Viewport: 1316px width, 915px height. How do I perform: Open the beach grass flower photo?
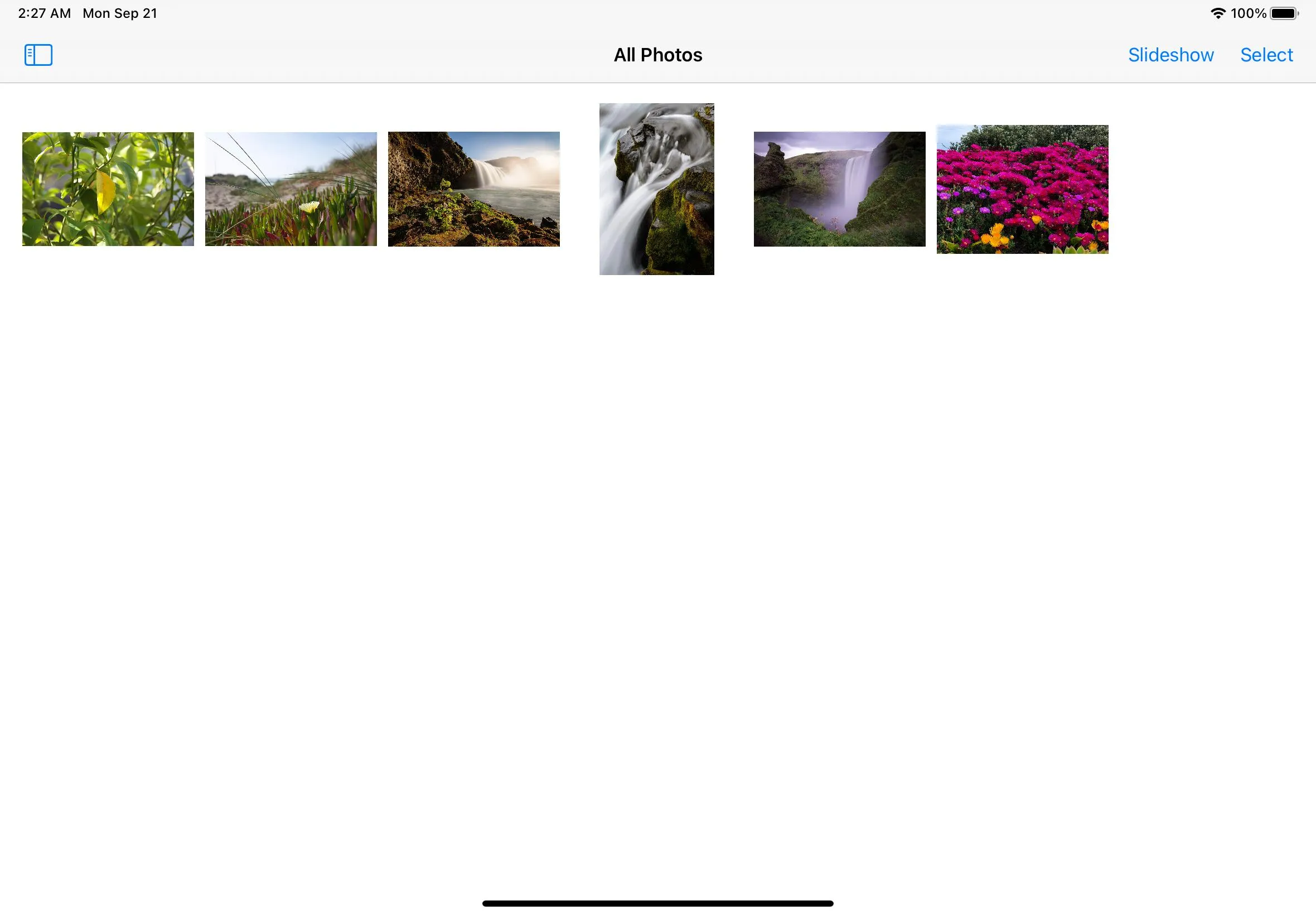291,189
